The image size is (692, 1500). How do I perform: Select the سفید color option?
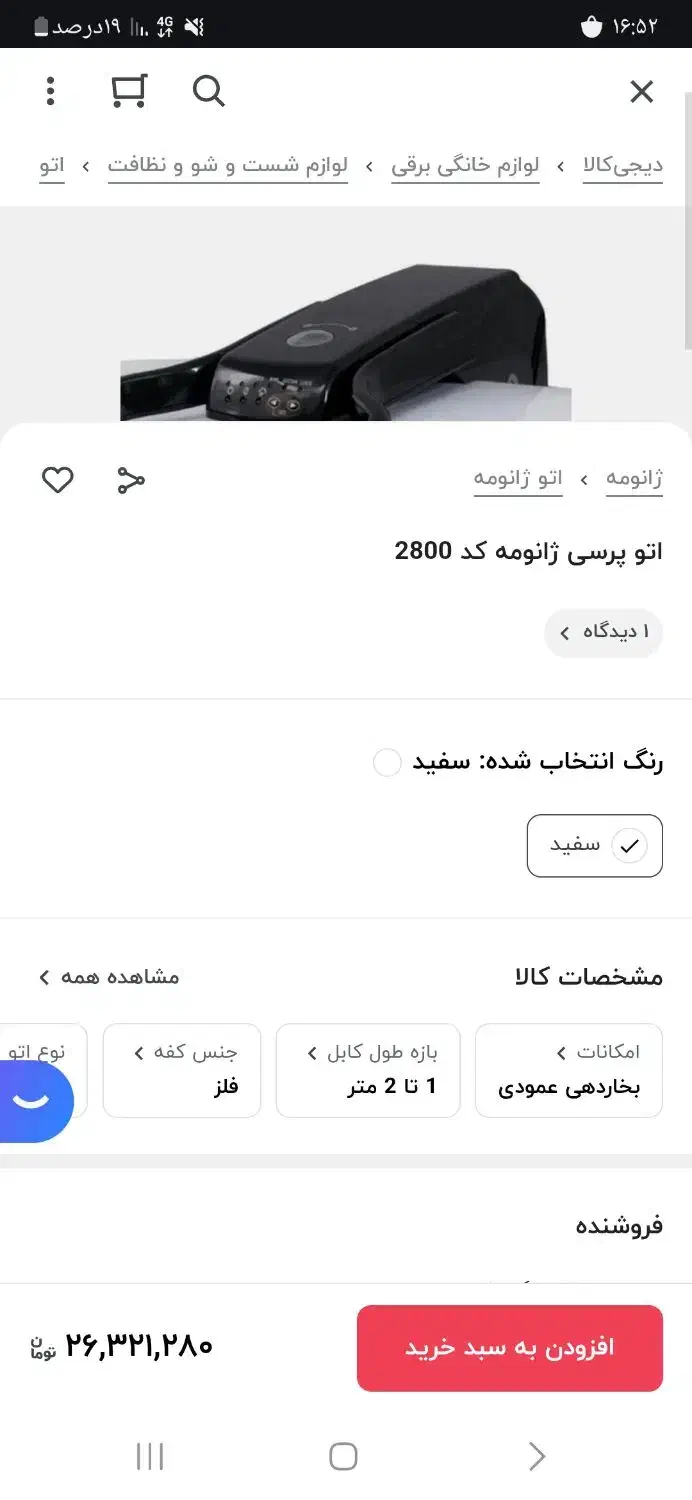tap(594, 846)
